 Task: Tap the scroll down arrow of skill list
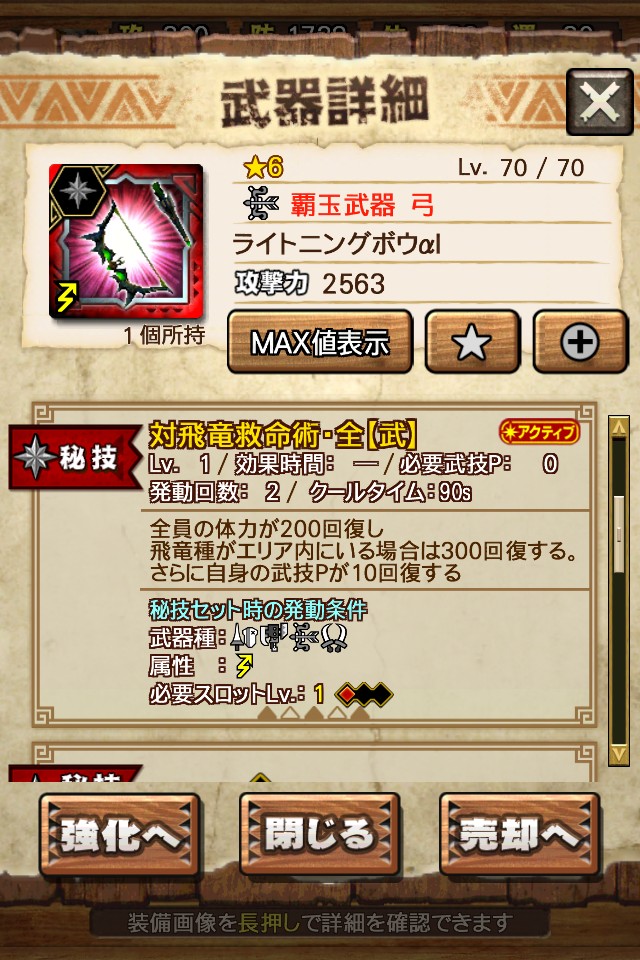pyautogui.click(x=618, y=752)
